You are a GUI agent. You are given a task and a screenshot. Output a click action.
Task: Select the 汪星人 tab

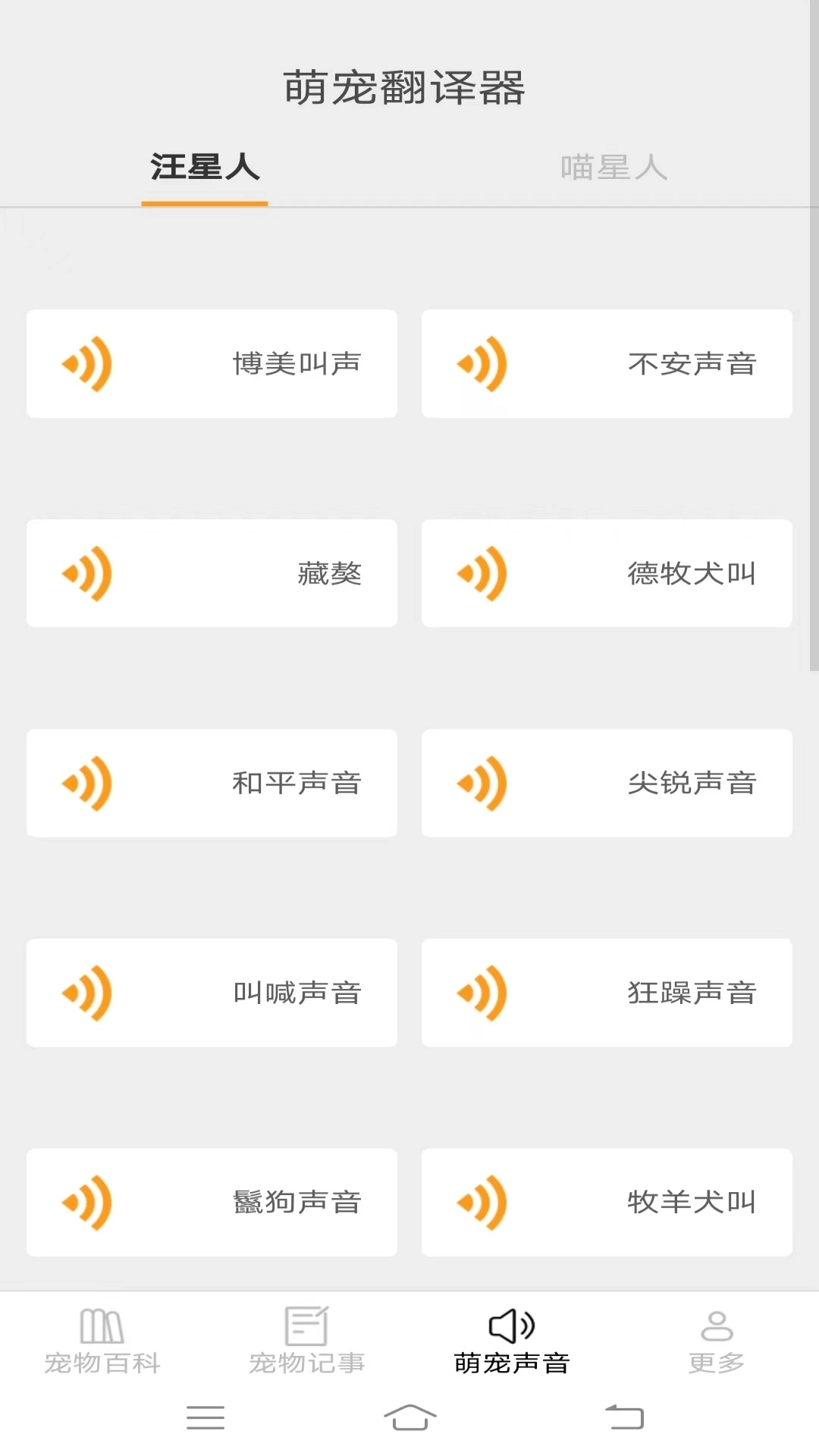click(x=205, y=168)
